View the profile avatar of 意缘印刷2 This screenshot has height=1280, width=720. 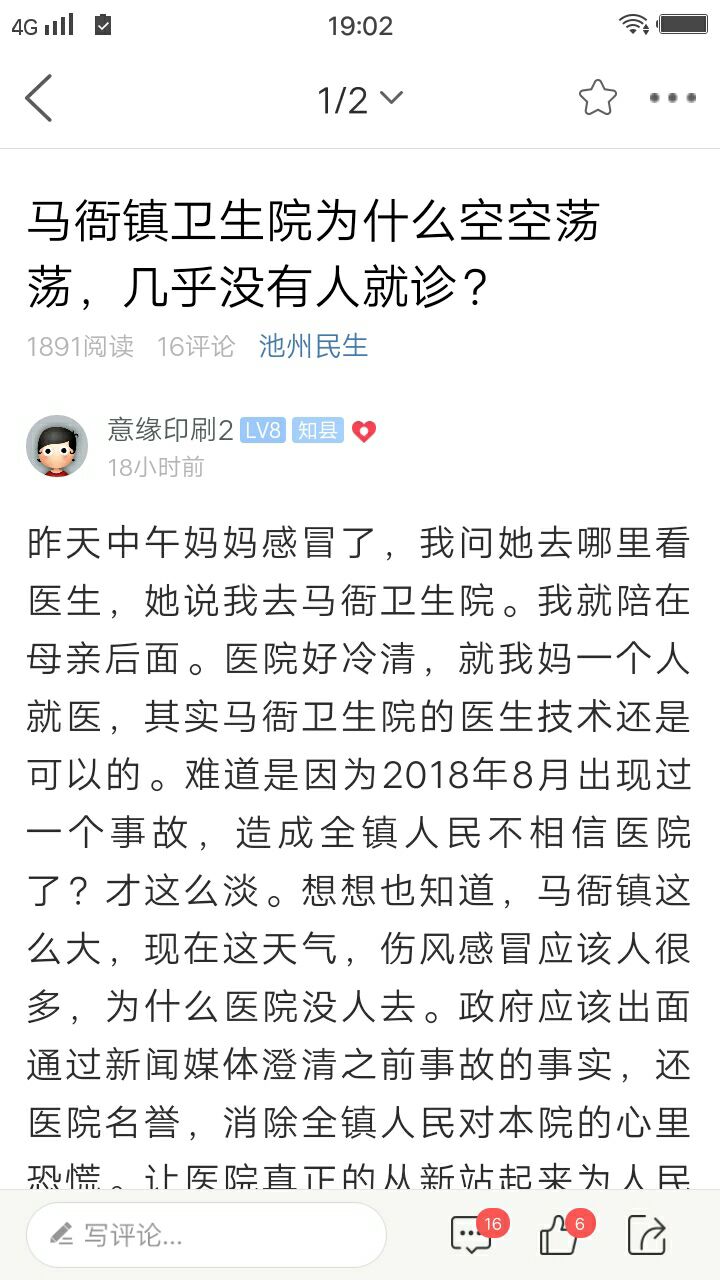click(57, 446)
